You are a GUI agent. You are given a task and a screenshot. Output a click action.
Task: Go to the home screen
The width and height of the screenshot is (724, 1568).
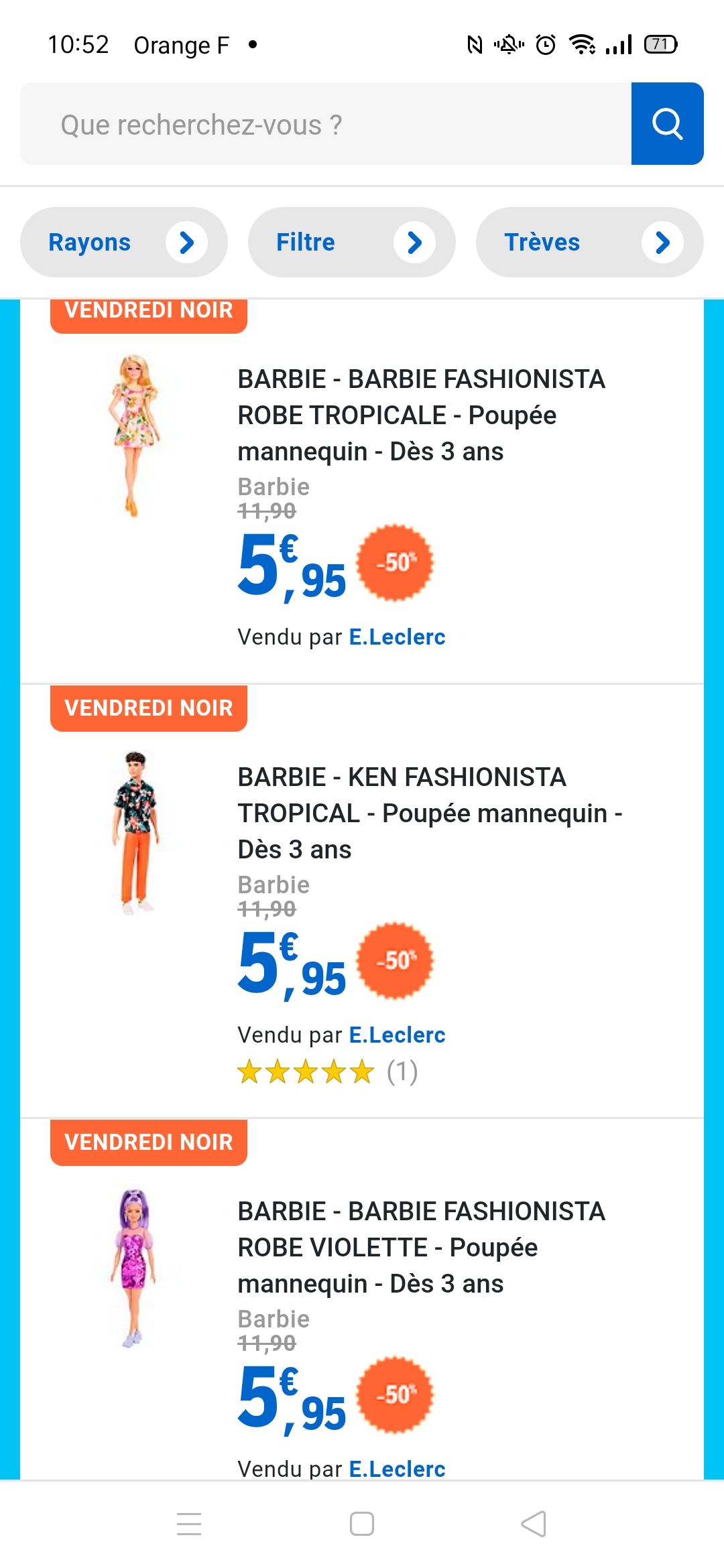click(x=362, y=1524)
